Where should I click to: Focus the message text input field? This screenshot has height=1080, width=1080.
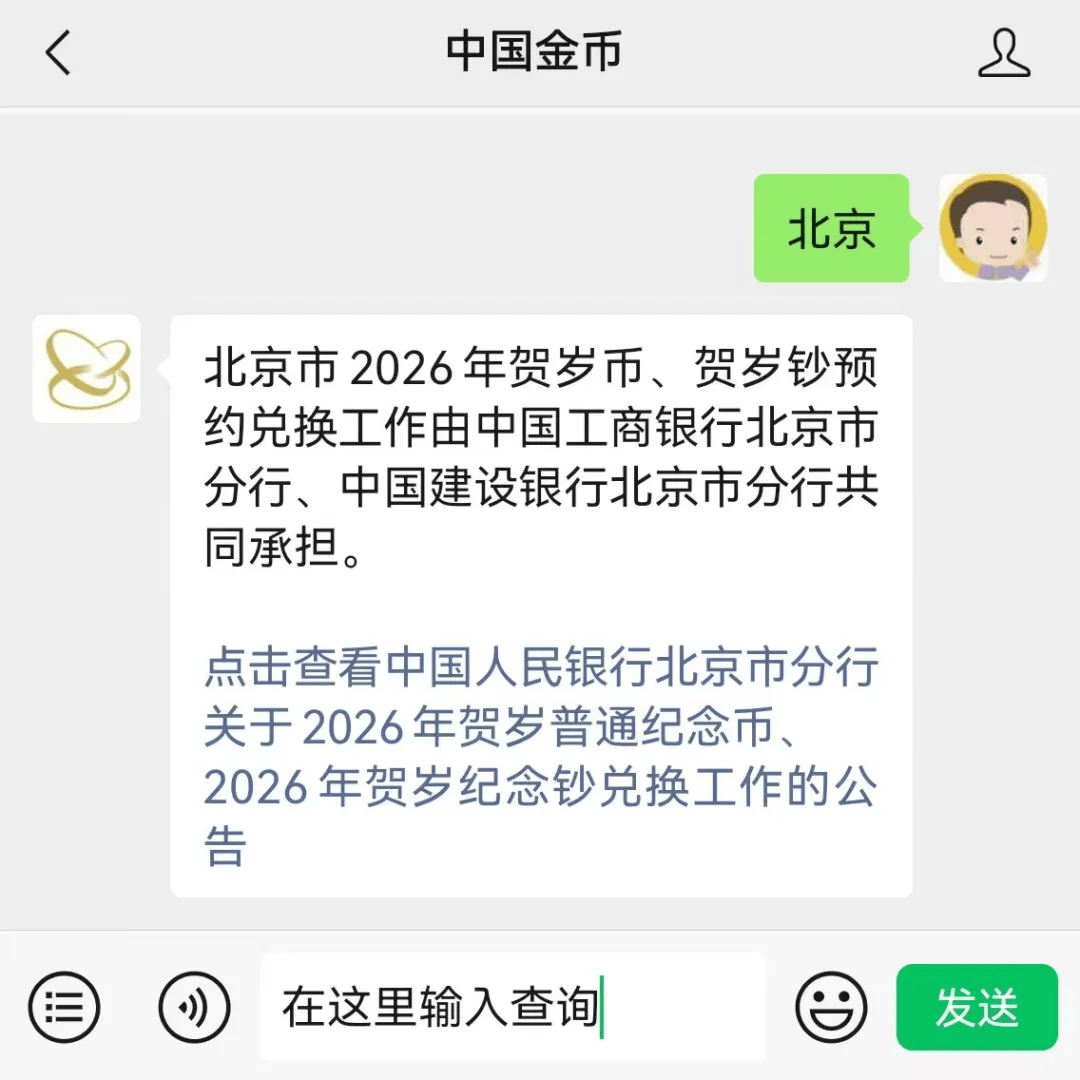pos(512,1007)
